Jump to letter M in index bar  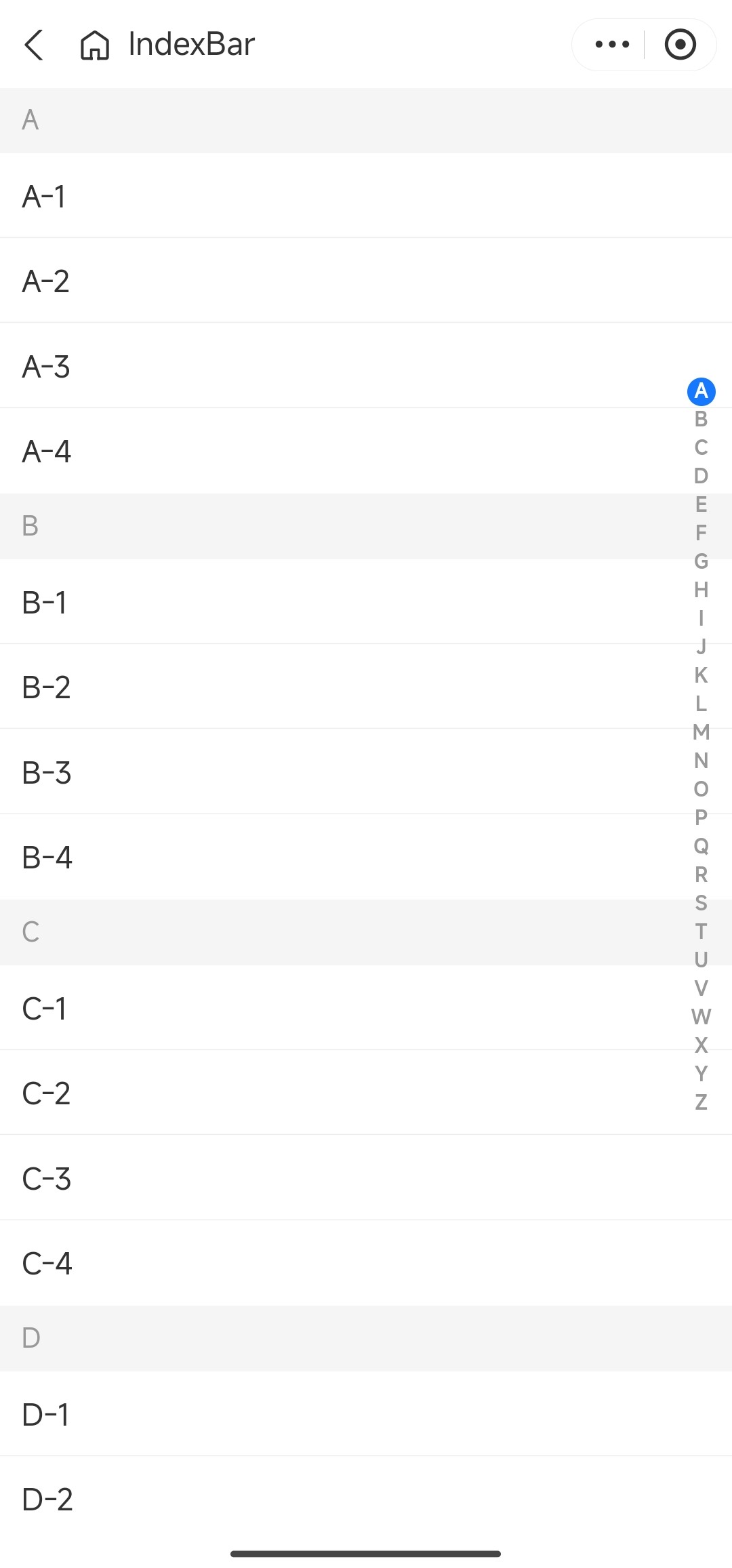[701, 732]
